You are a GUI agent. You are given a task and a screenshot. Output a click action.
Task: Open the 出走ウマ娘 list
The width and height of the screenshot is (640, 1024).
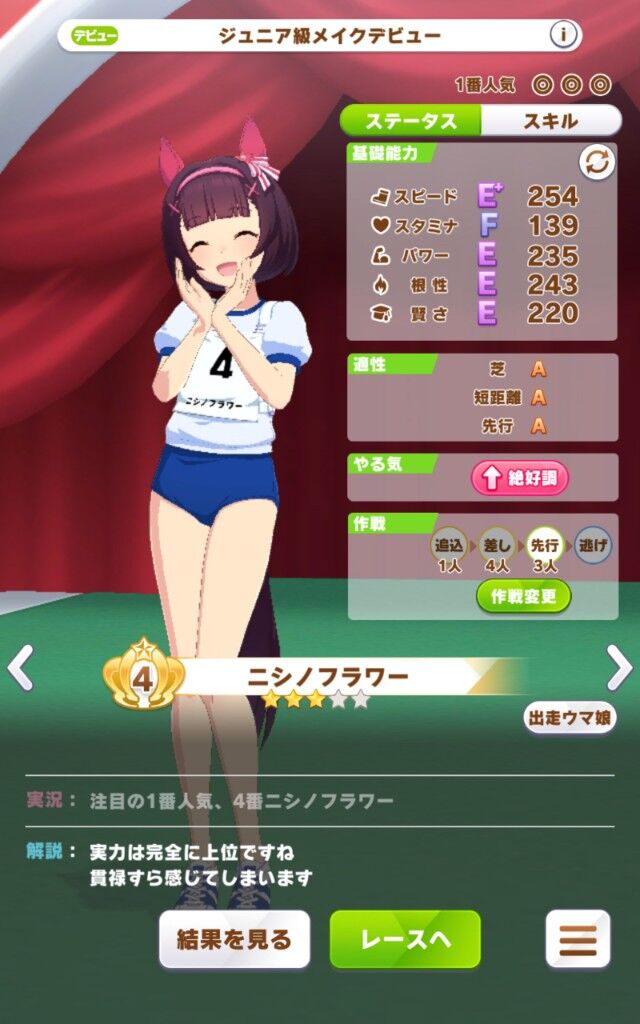[x=570, y=718]
